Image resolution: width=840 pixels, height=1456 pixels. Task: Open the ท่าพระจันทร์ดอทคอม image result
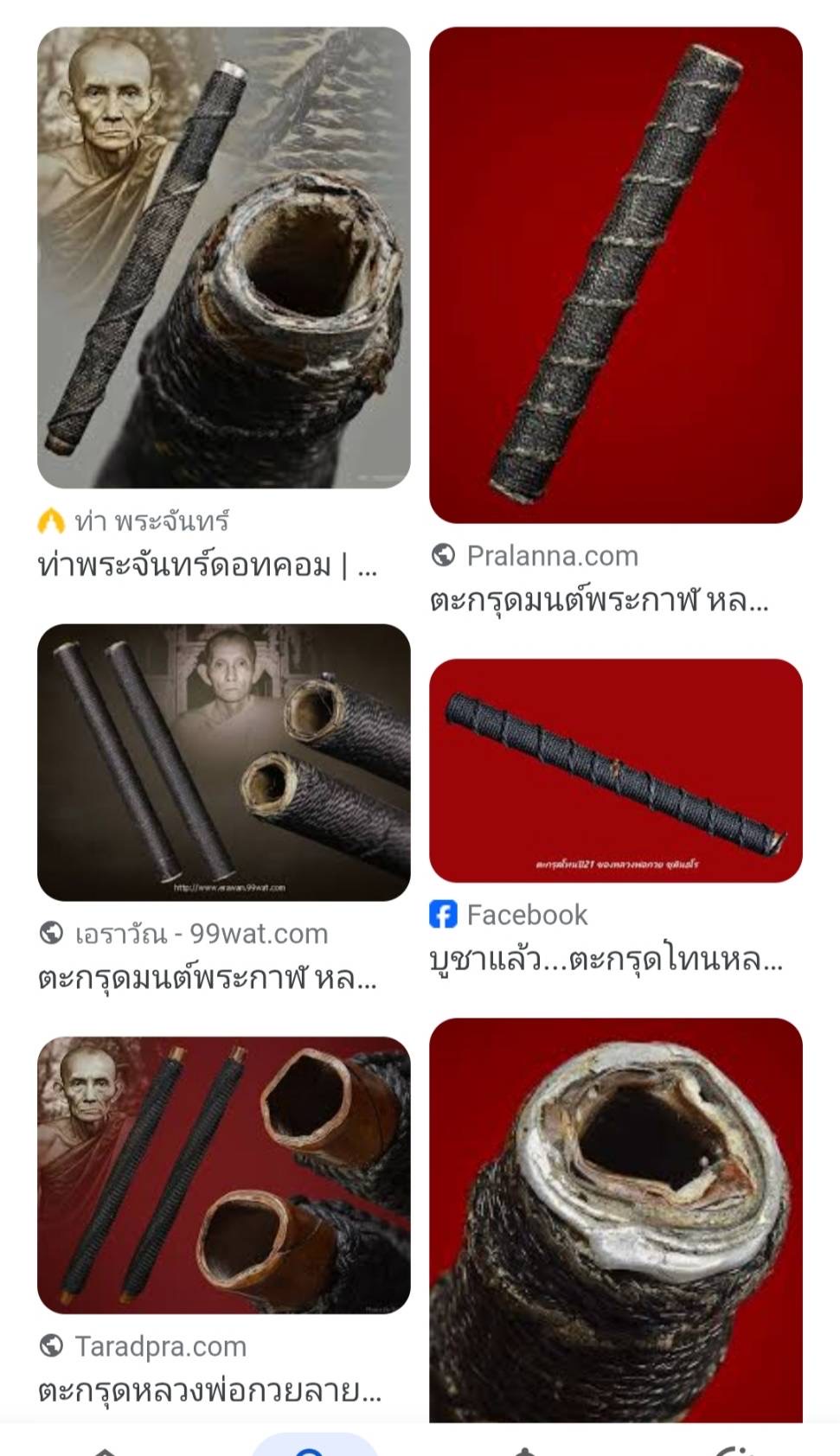[x=223, y=258]
